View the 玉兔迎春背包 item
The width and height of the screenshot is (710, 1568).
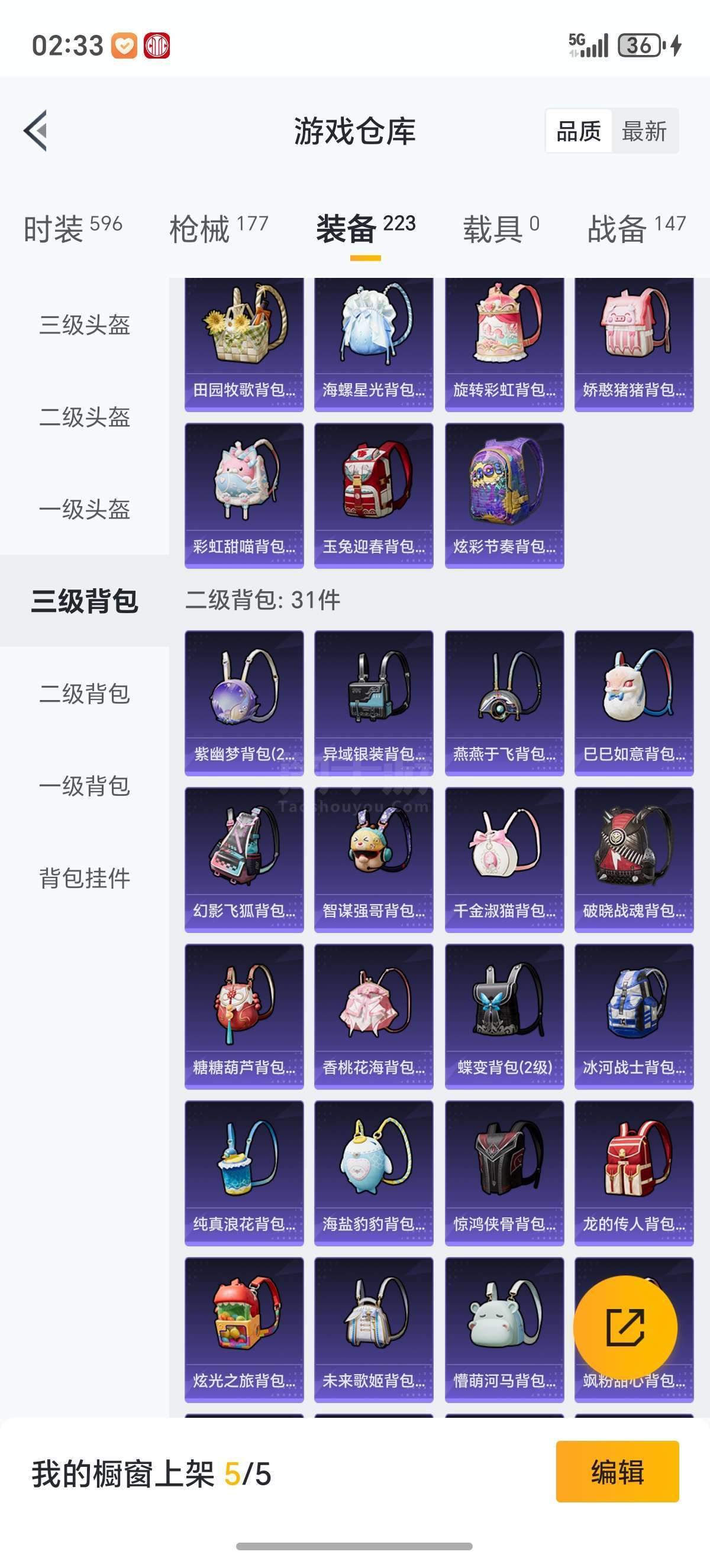point(374,495)
